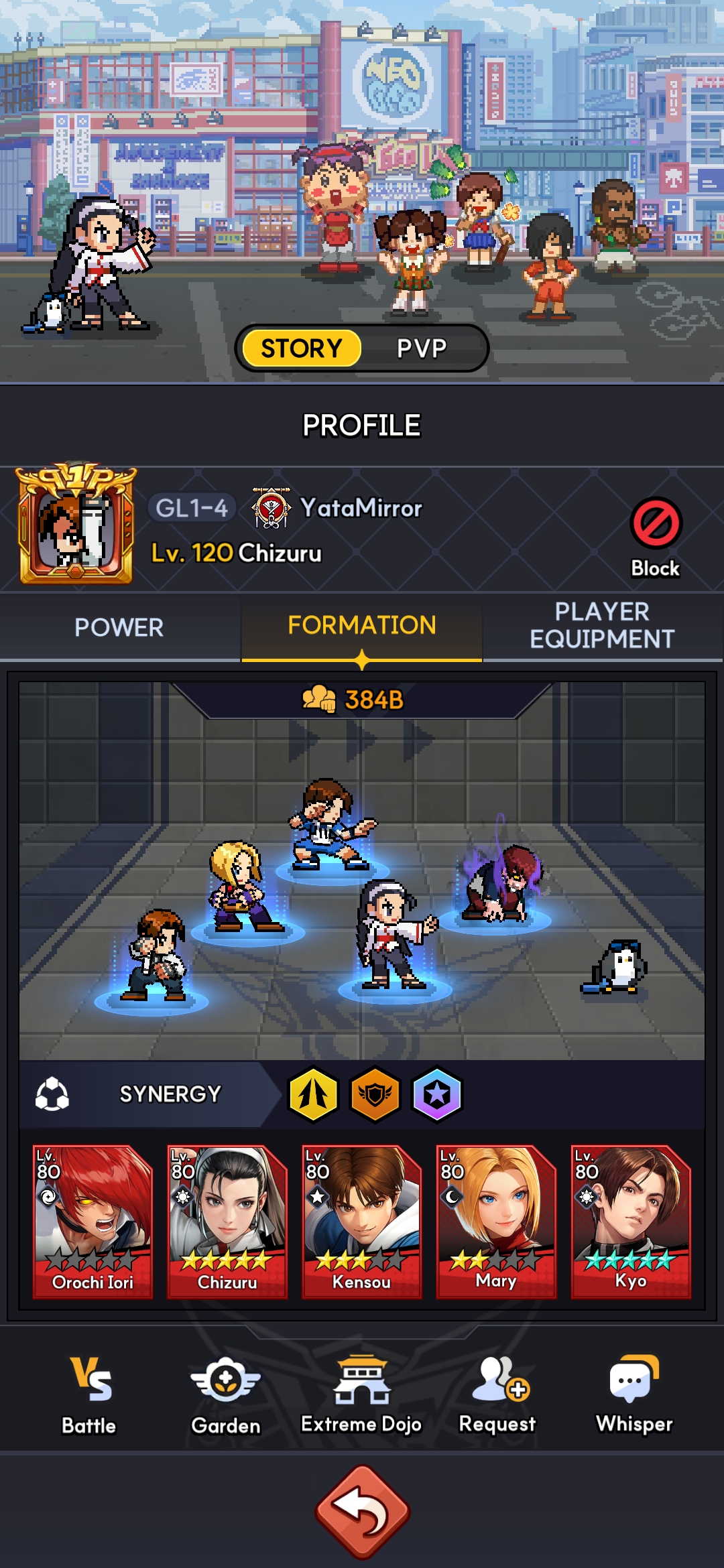Switch to PLAYER EQUIPMENT tab
The width and height of the screenshot is (724, 1568).
(x=602, y=626)
